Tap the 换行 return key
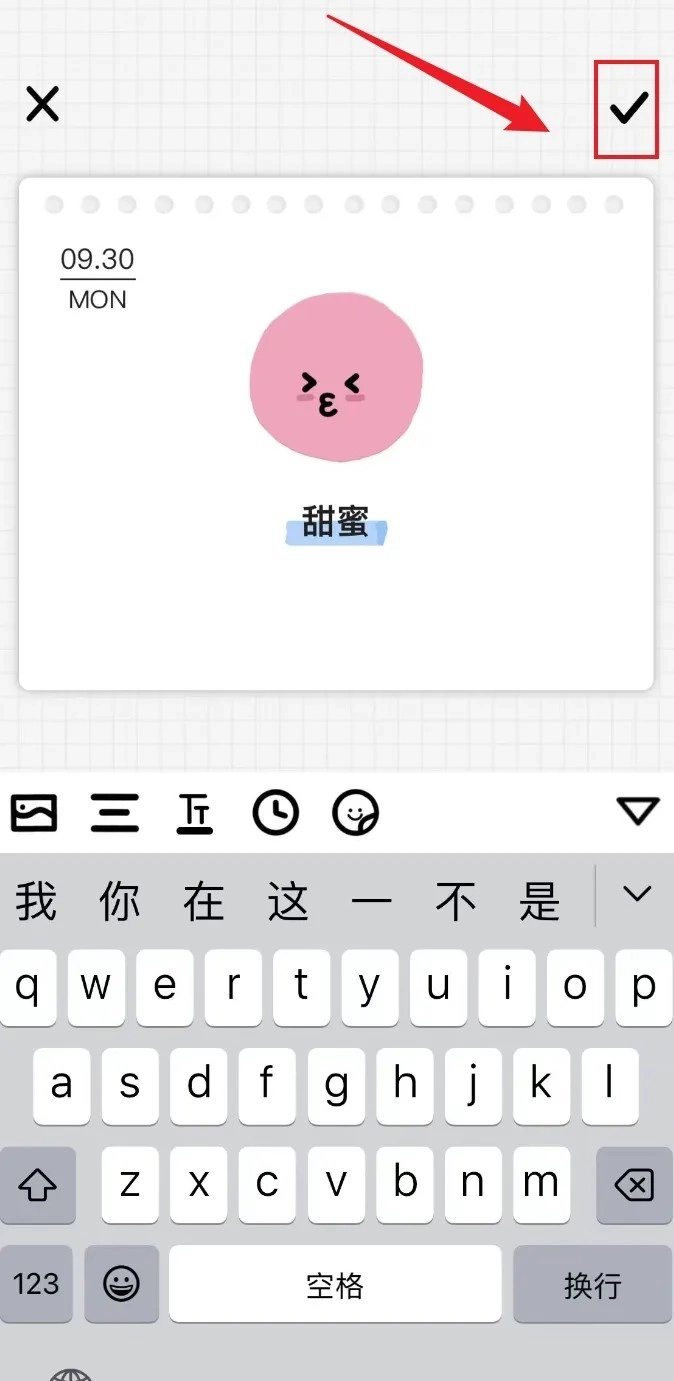This screenshot has height=1381, width=674. 592,1284
